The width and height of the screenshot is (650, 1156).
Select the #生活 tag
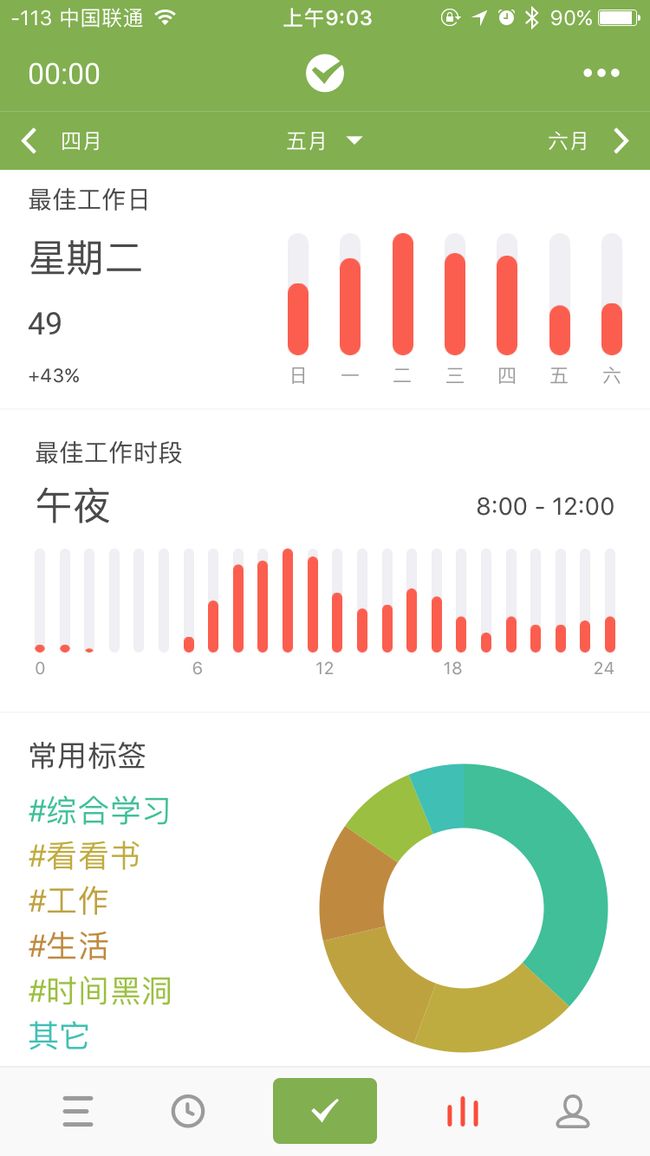69,946
